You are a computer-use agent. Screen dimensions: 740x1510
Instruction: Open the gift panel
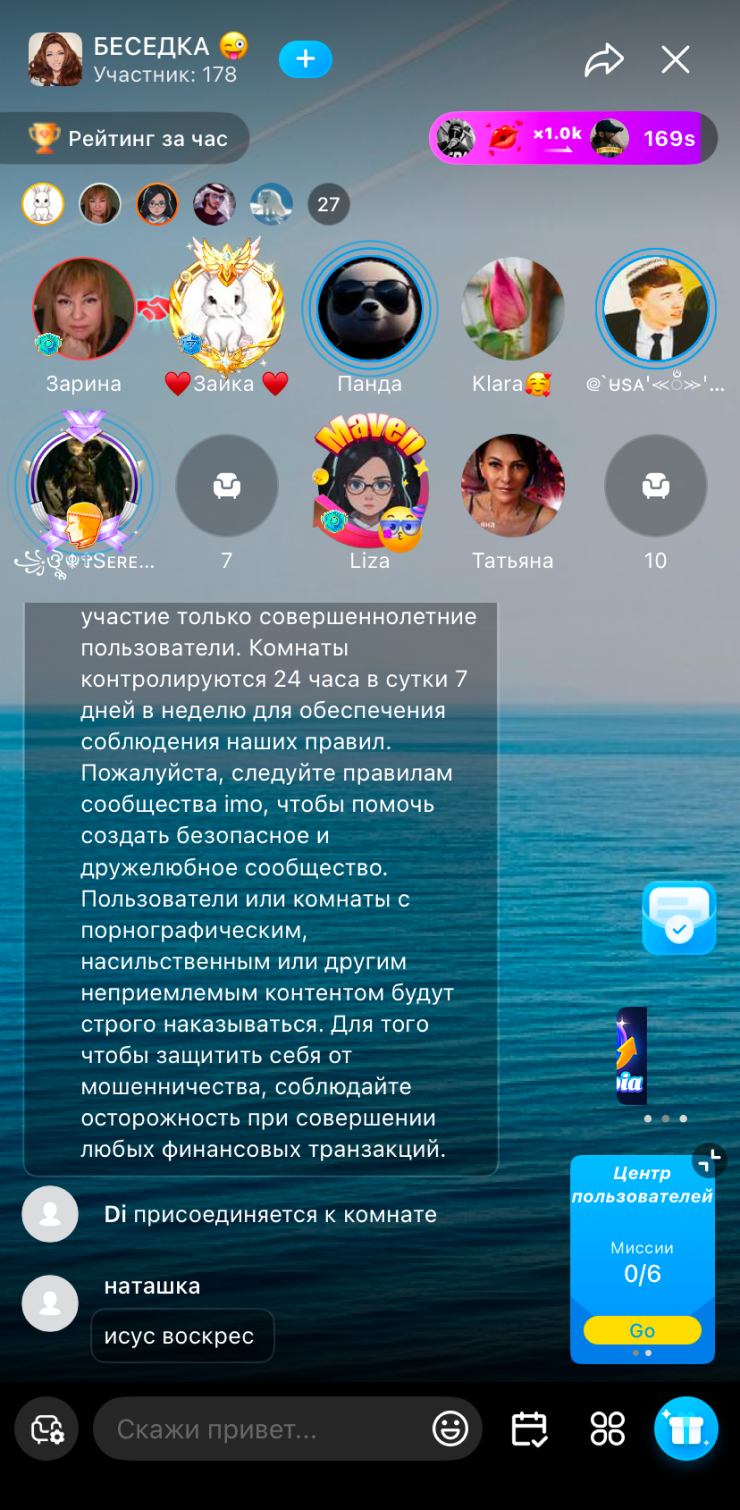(x=686, y=1429)
